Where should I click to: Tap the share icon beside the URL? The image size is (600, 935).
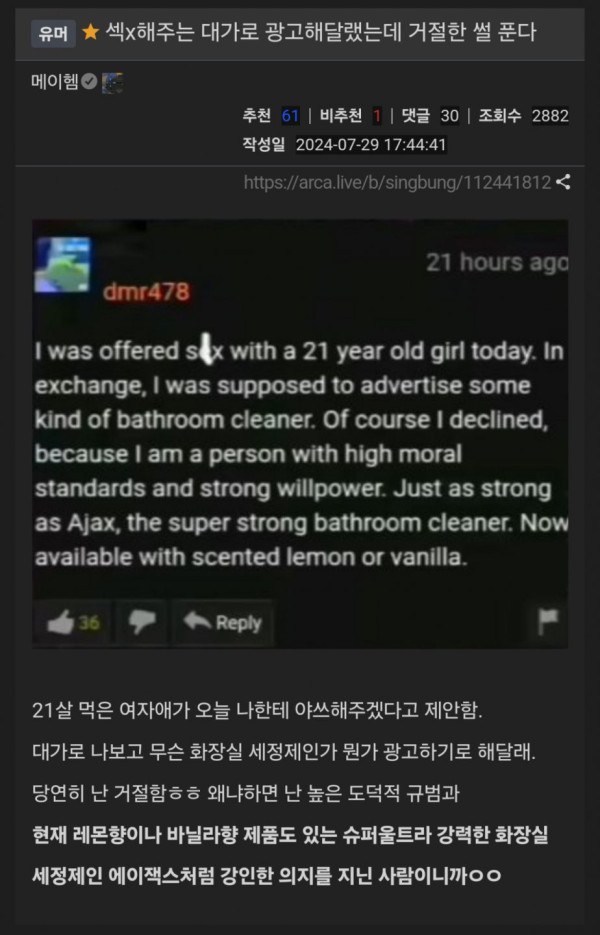(563, 182)
